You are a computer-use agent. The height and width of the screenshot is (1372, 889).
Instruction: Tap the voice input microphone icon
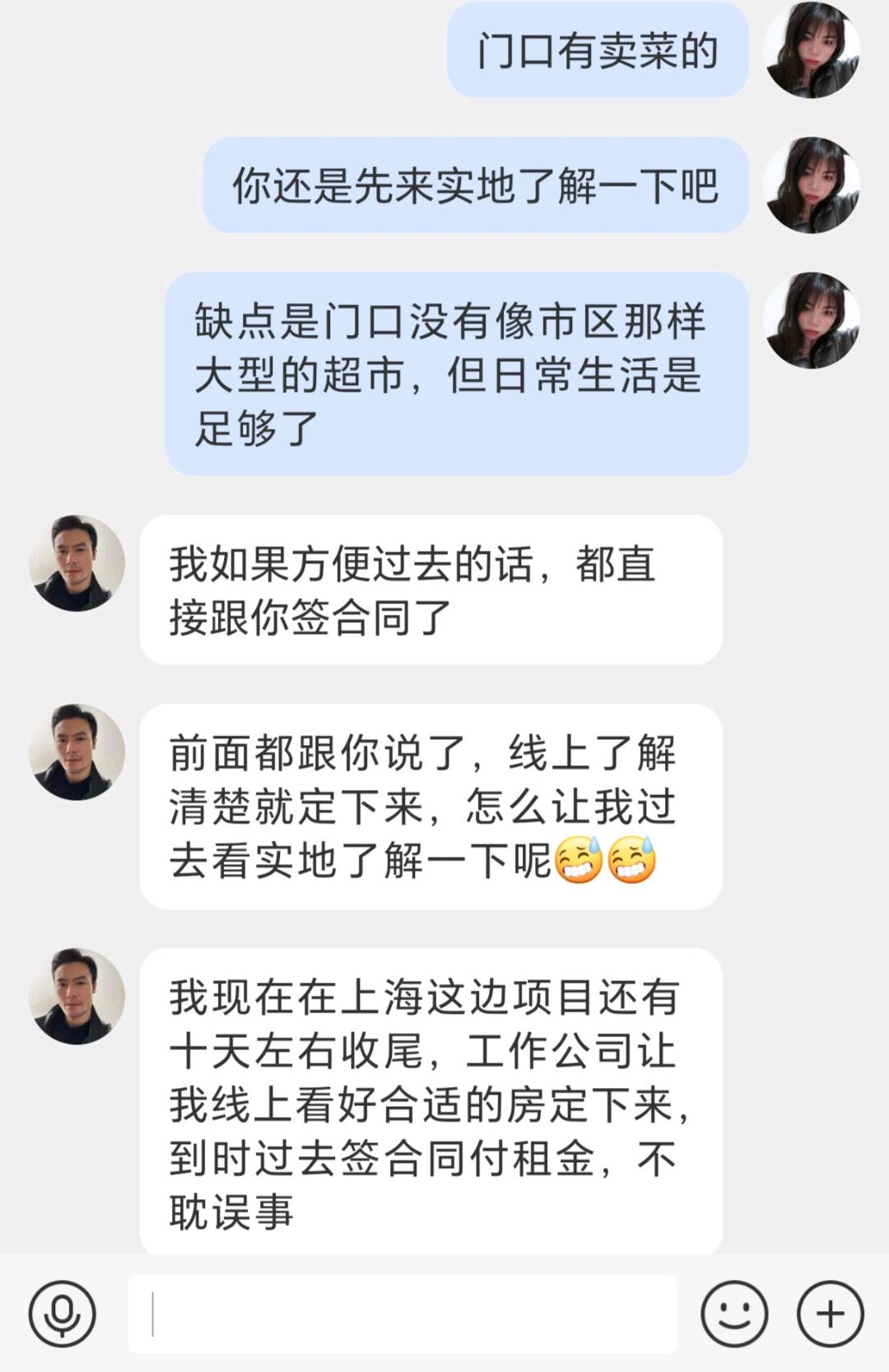[x=63, y=1314]
